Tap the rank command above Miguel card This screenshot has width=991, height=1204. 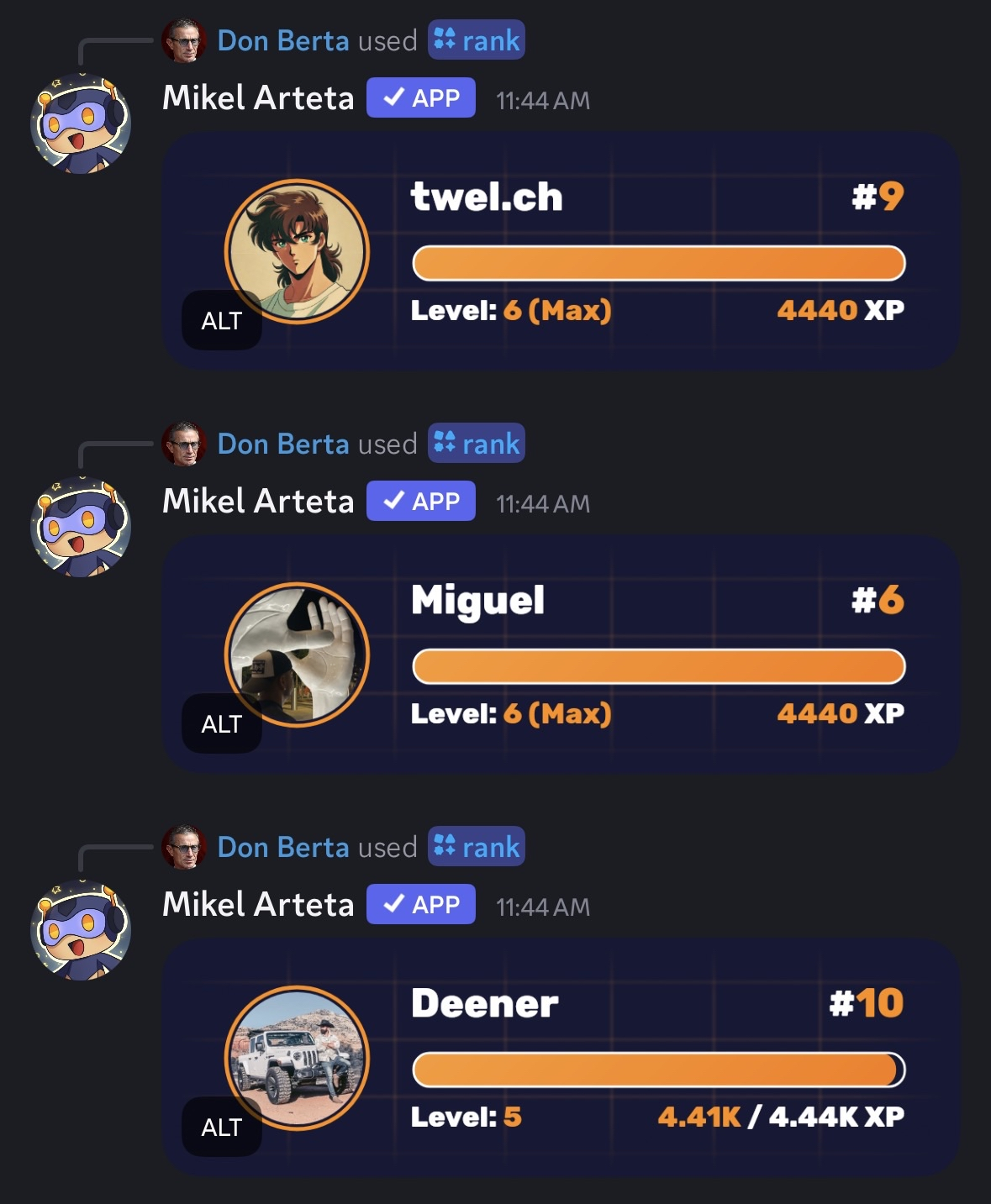477,444
